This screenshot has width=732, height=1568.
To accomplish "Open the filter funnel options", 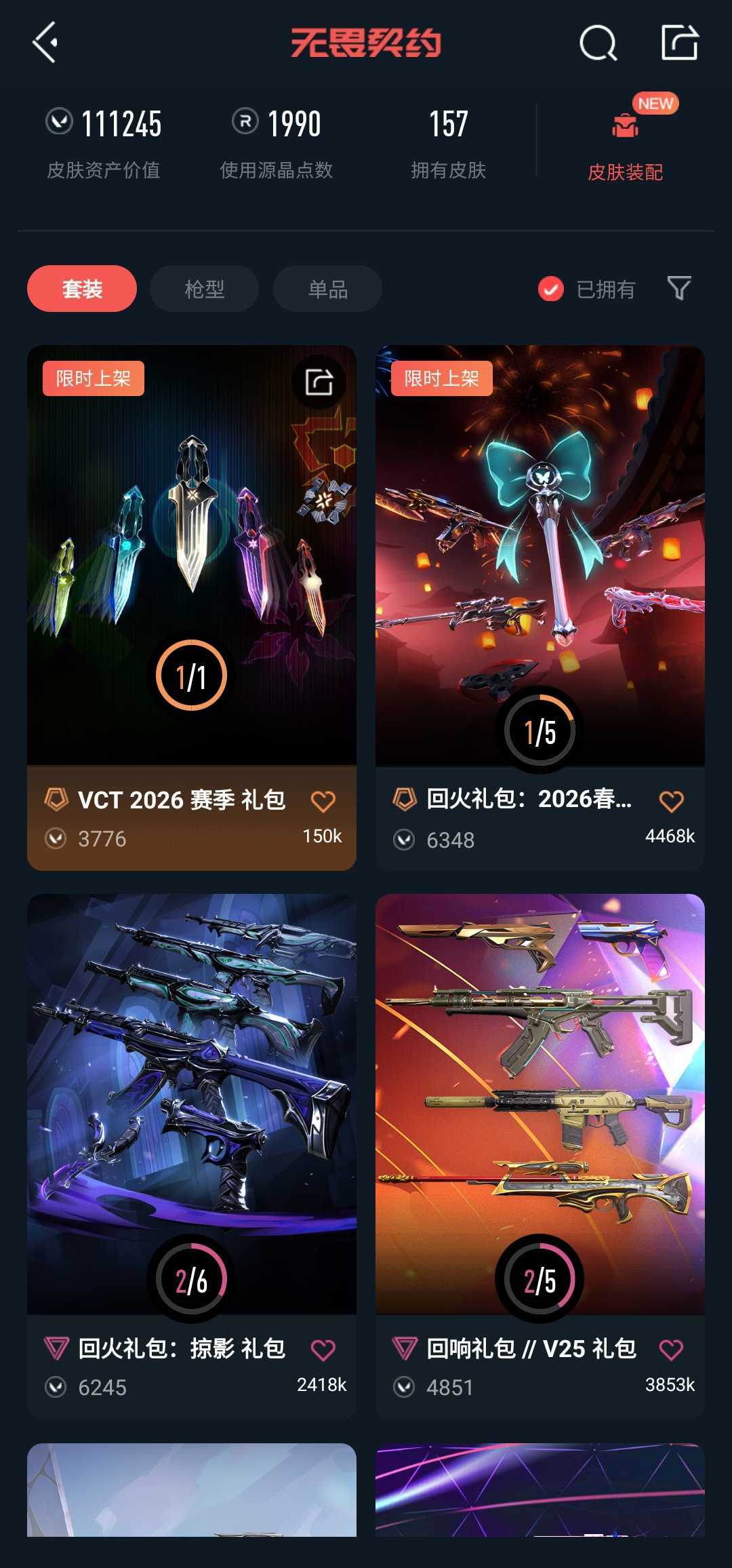I will (678, 288).
